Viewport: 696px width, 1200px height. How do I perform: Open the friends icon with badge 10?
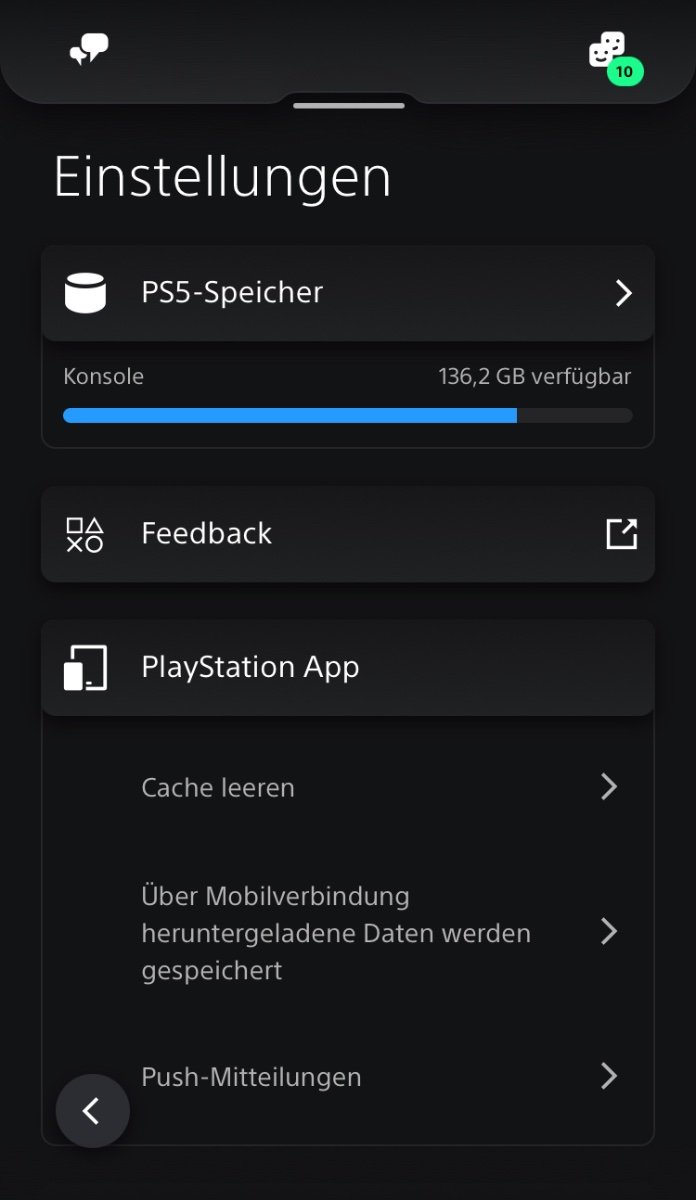[x=614, y=56]
